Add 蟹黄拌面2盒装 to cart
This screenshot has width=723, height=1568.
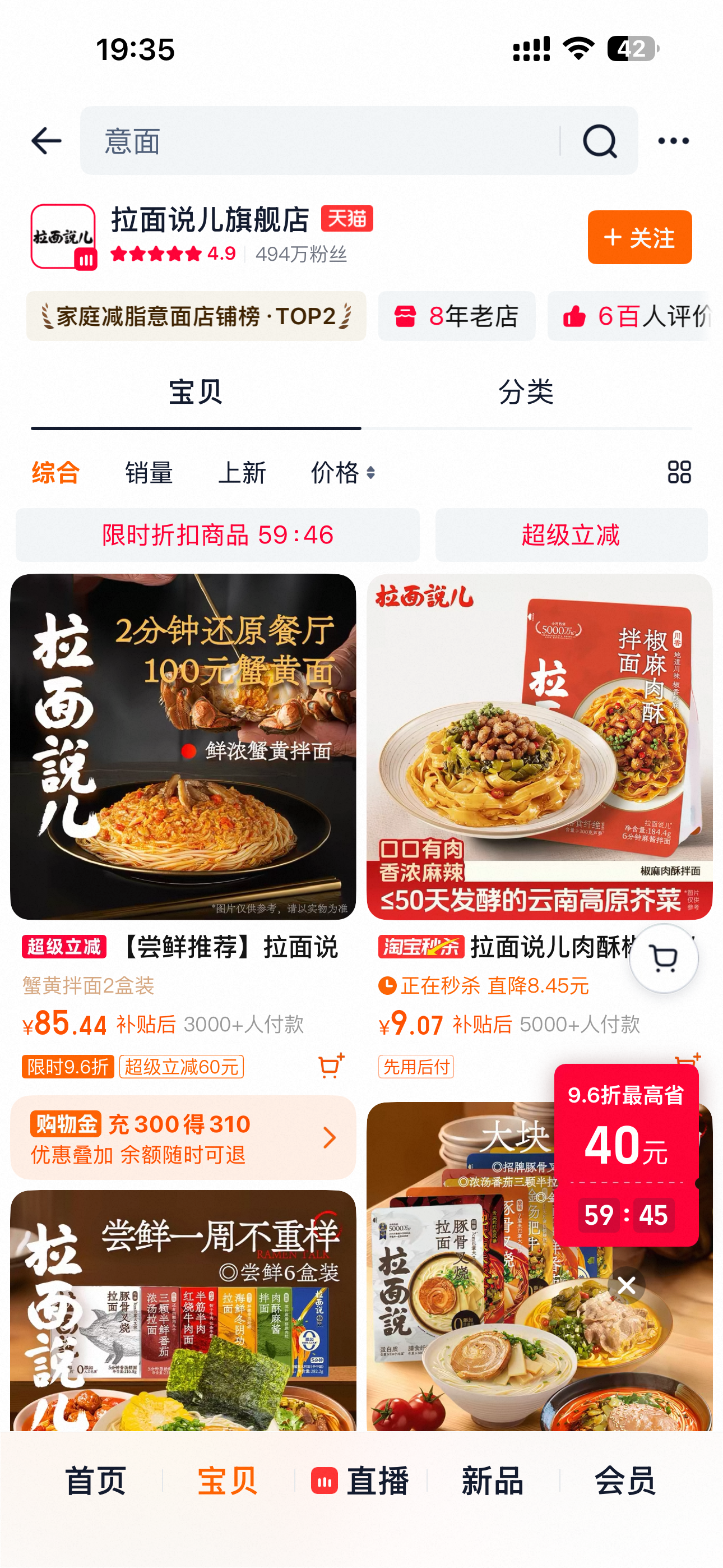coord(331,1066)
